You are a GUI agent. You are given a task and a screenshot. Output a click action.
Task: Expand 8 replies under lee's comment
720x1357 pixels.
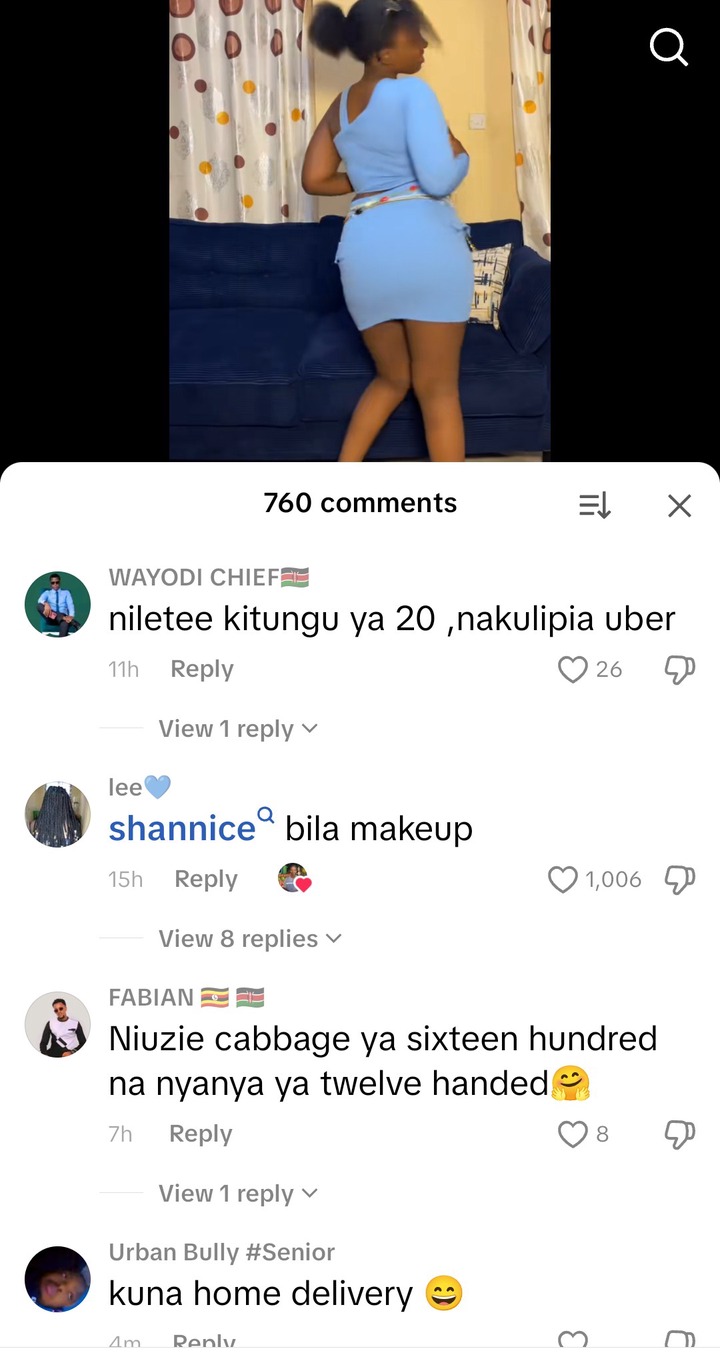click(x=249, y=939)
